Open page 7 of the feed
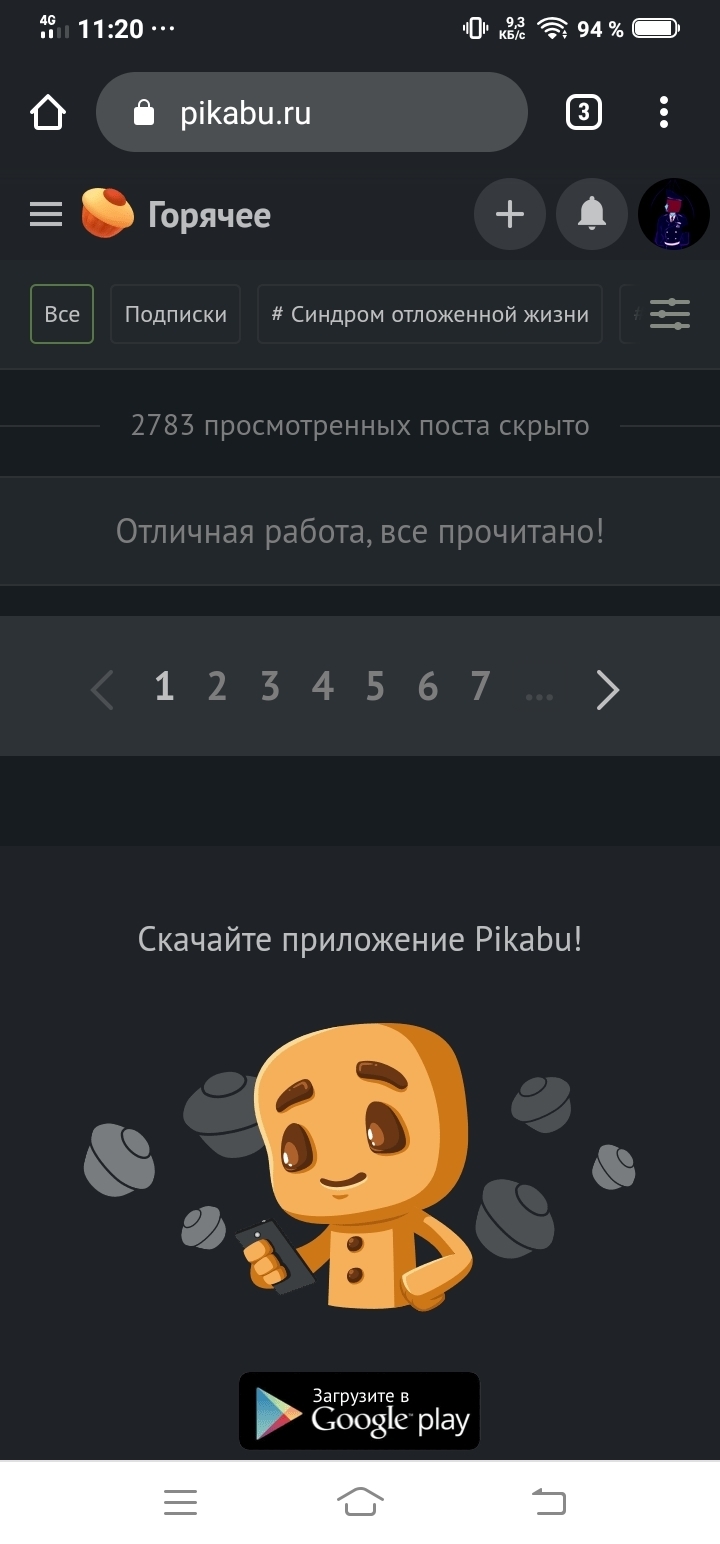This screenshot has height=1544, width=720. pos(480,687)
